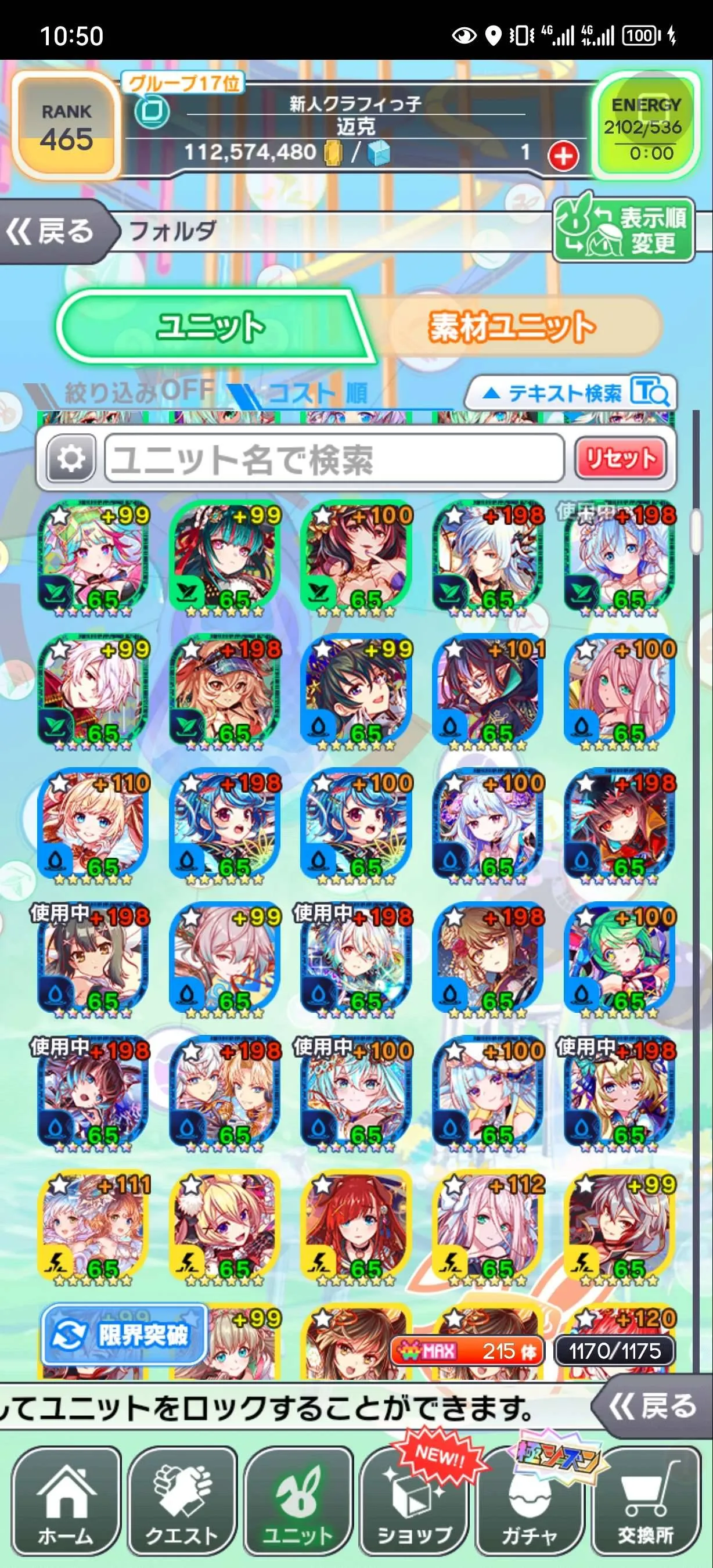Select the +112 pink-haired lightning unit
This screenshot has width=713, height=1568.
[x=488, y=1227]
